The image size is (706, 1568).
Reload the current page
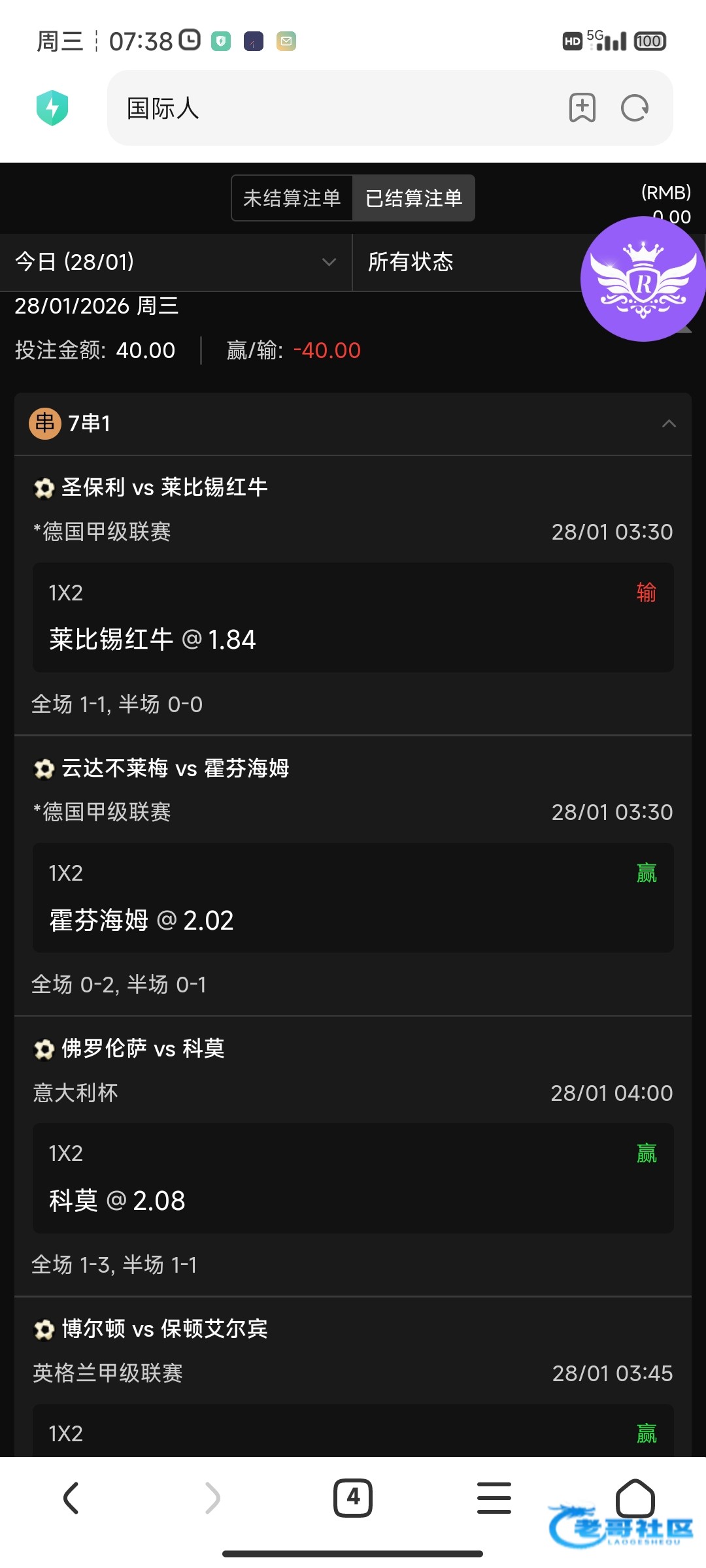click(634, 108)
